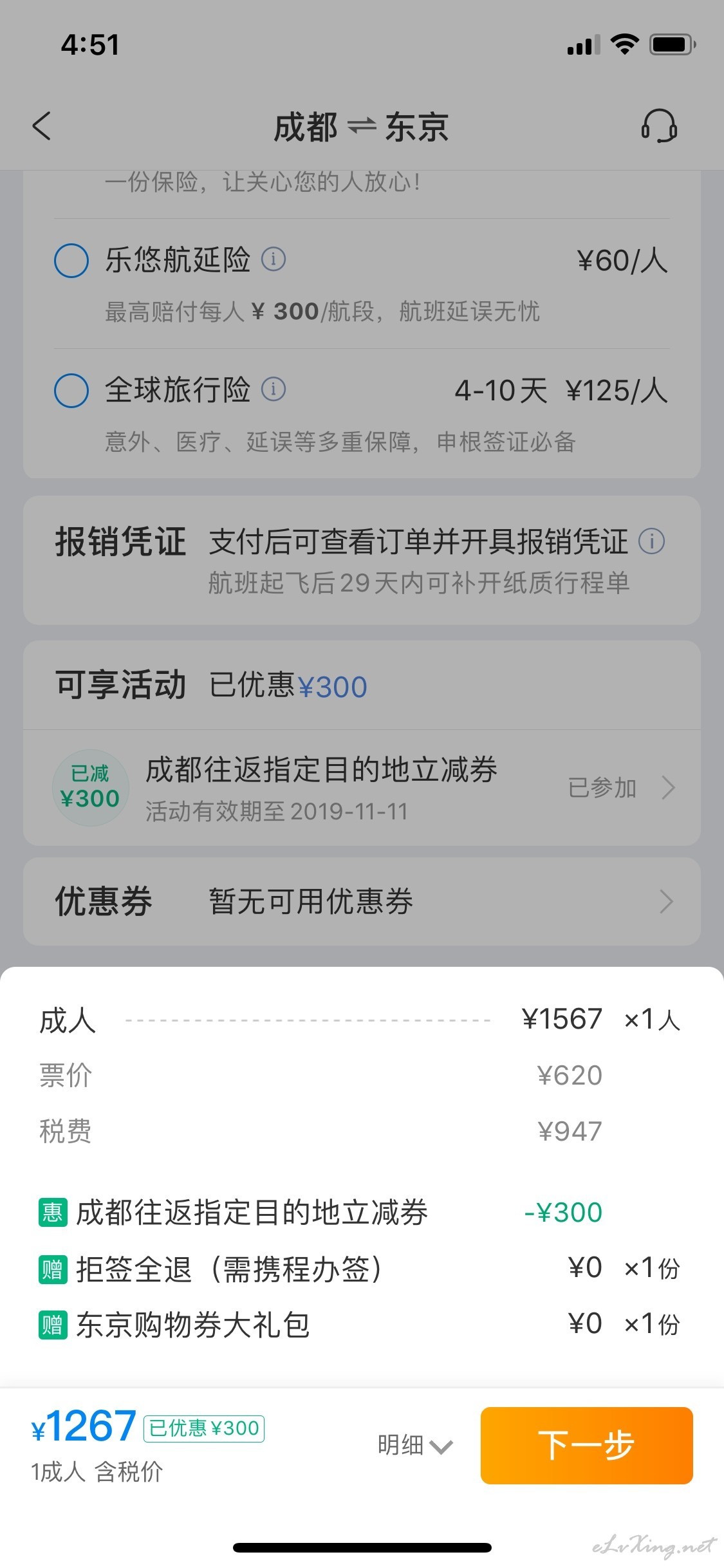Select the 全球旅行险 insurance option

point(71,391)
